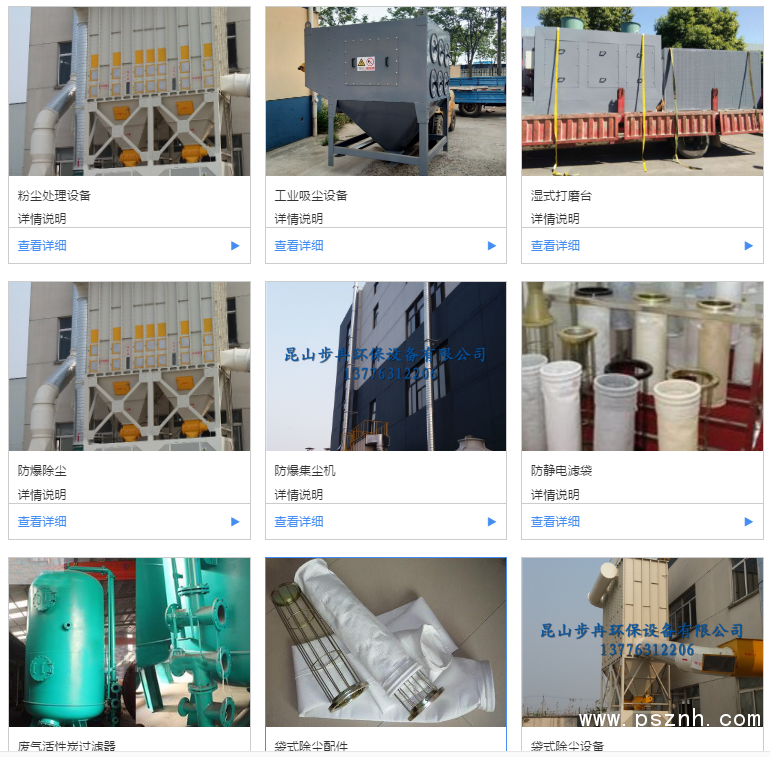Open the 湿式打磨台 product image
Image resolution: width=770 pixels, height=757 pixels.
(642, 92)
